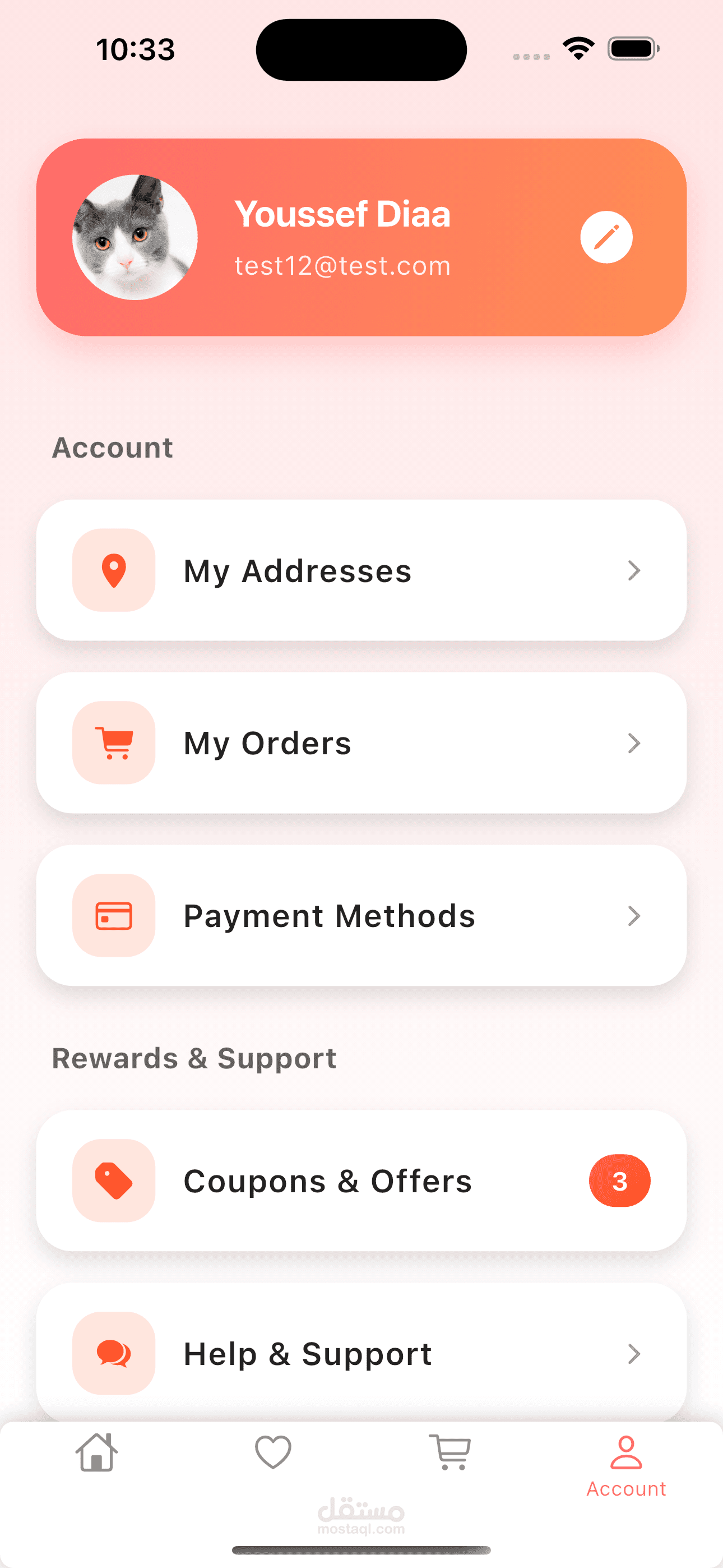Open Payment Methods
The height and width of the screenshot is (1568, 723).
coord(361,915)
